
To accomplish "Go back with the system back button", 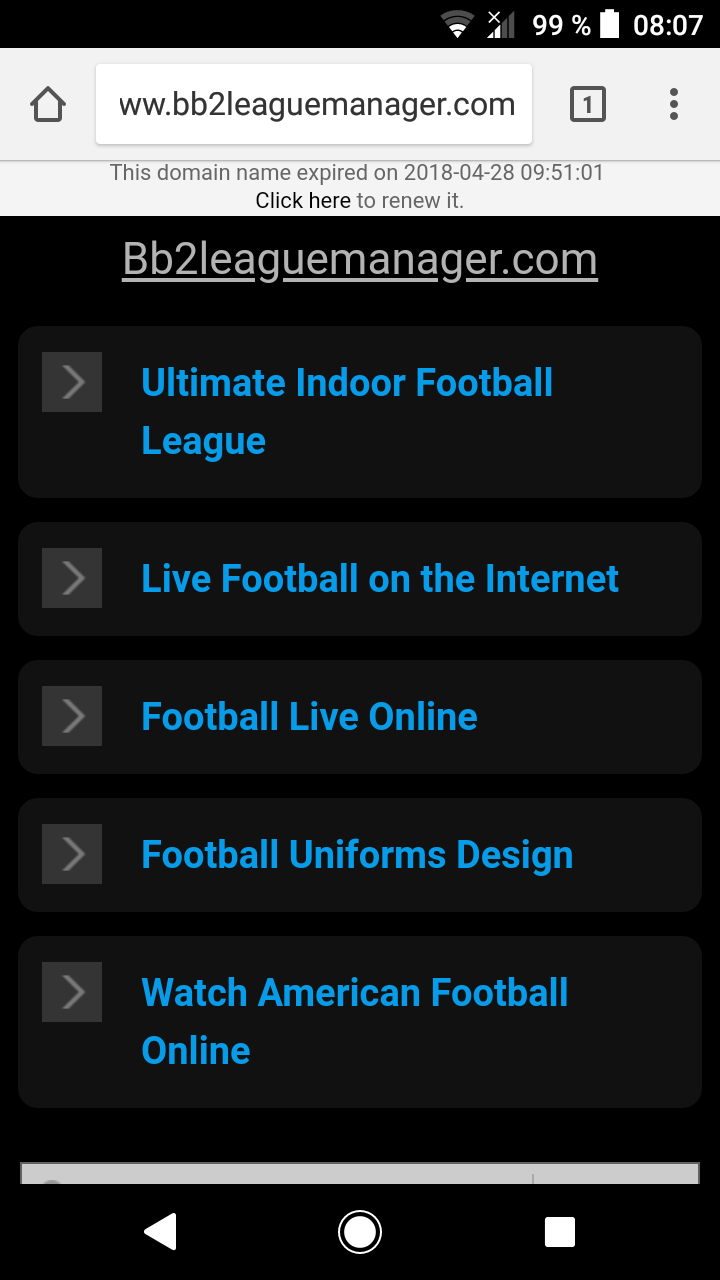I will click(160, 1231).
